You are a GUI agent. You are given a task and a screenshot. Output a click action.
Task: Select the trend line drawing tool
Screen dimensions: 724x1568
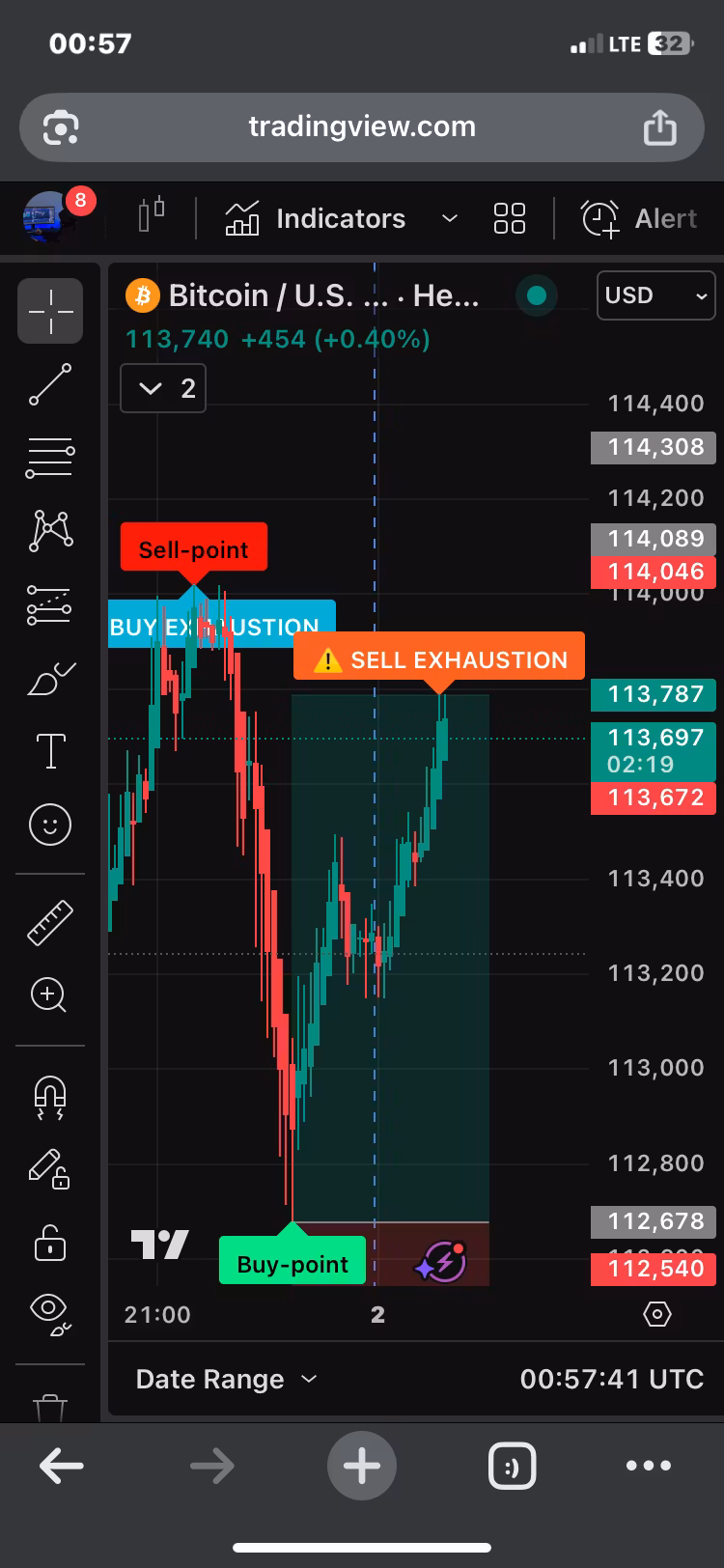[50, 384]
